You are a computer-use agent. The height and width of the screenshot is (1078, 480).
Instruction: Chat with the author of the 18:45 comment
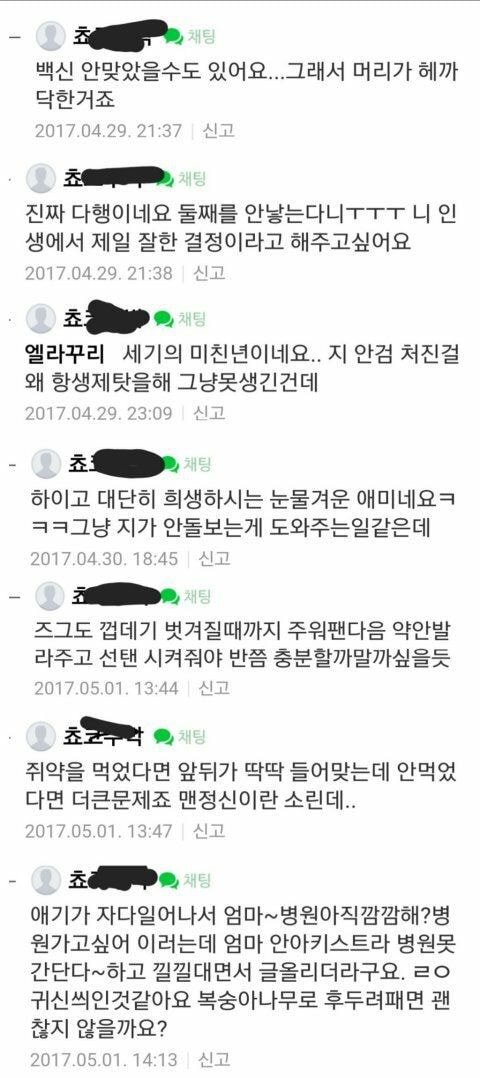point(188,464)
